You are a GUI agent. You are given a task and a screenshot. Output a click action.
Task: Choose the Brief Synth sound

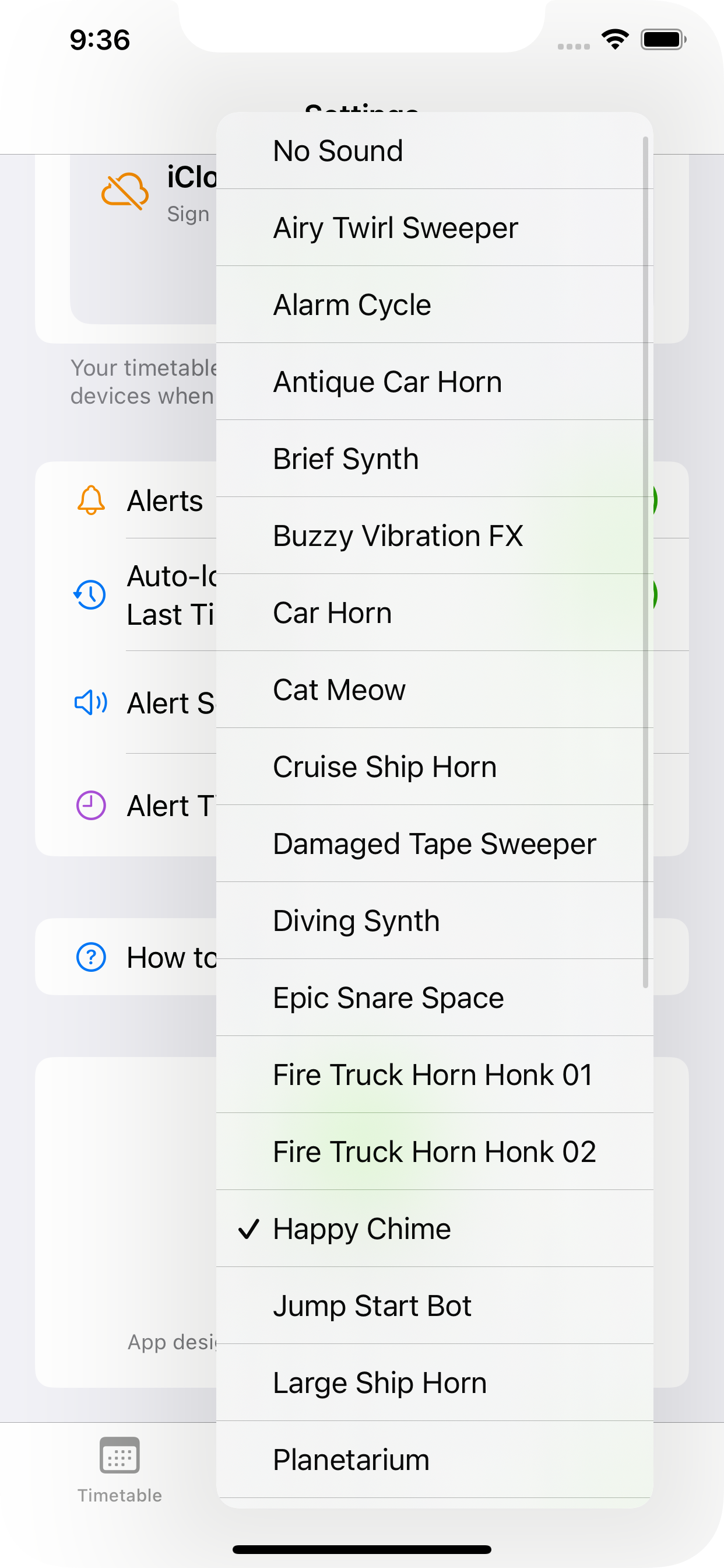tap(434, 459)
